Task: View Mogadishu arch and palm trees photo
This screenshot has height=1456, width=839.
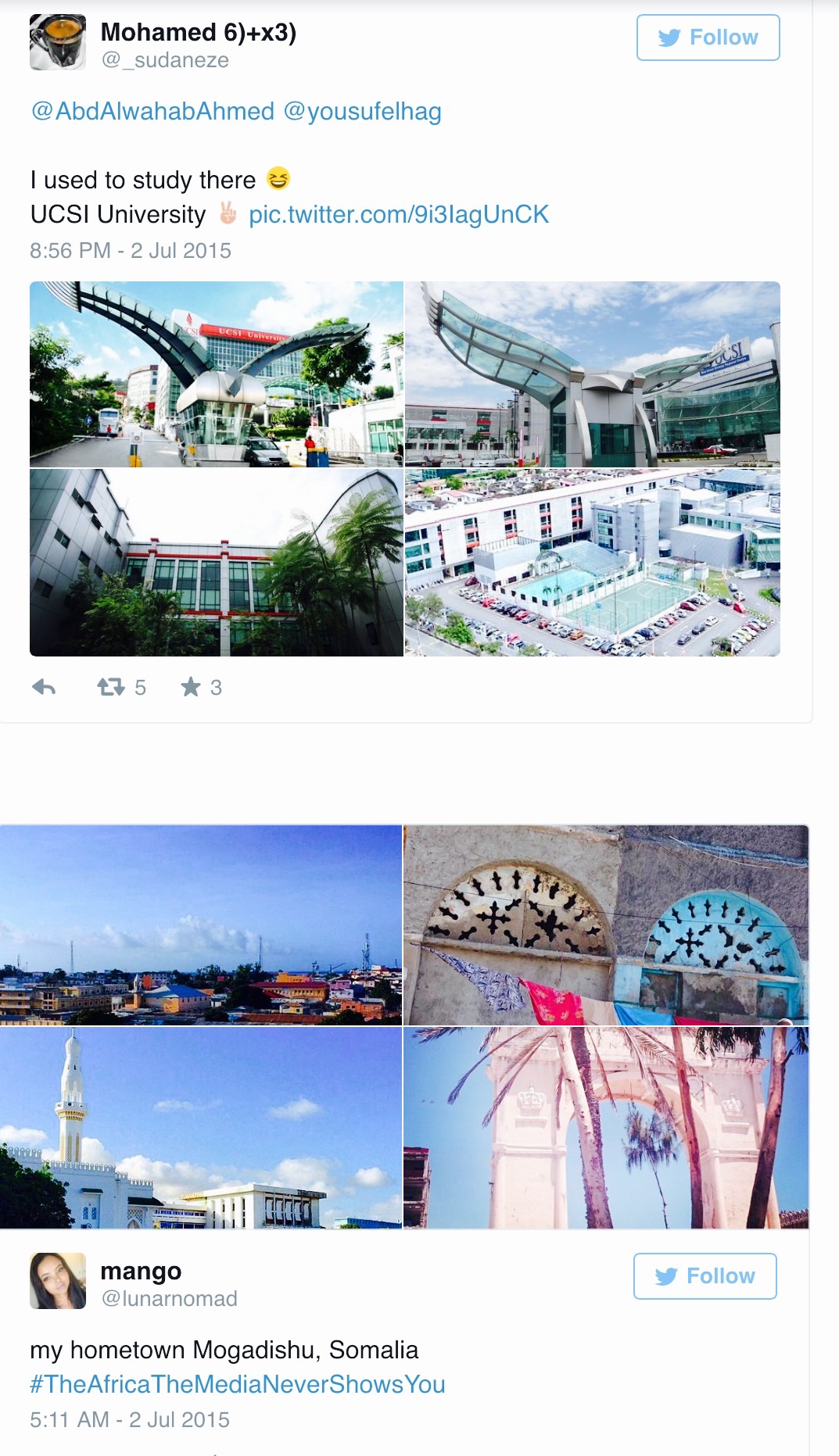Action: pyautogui.click(x=606, y=1128)
